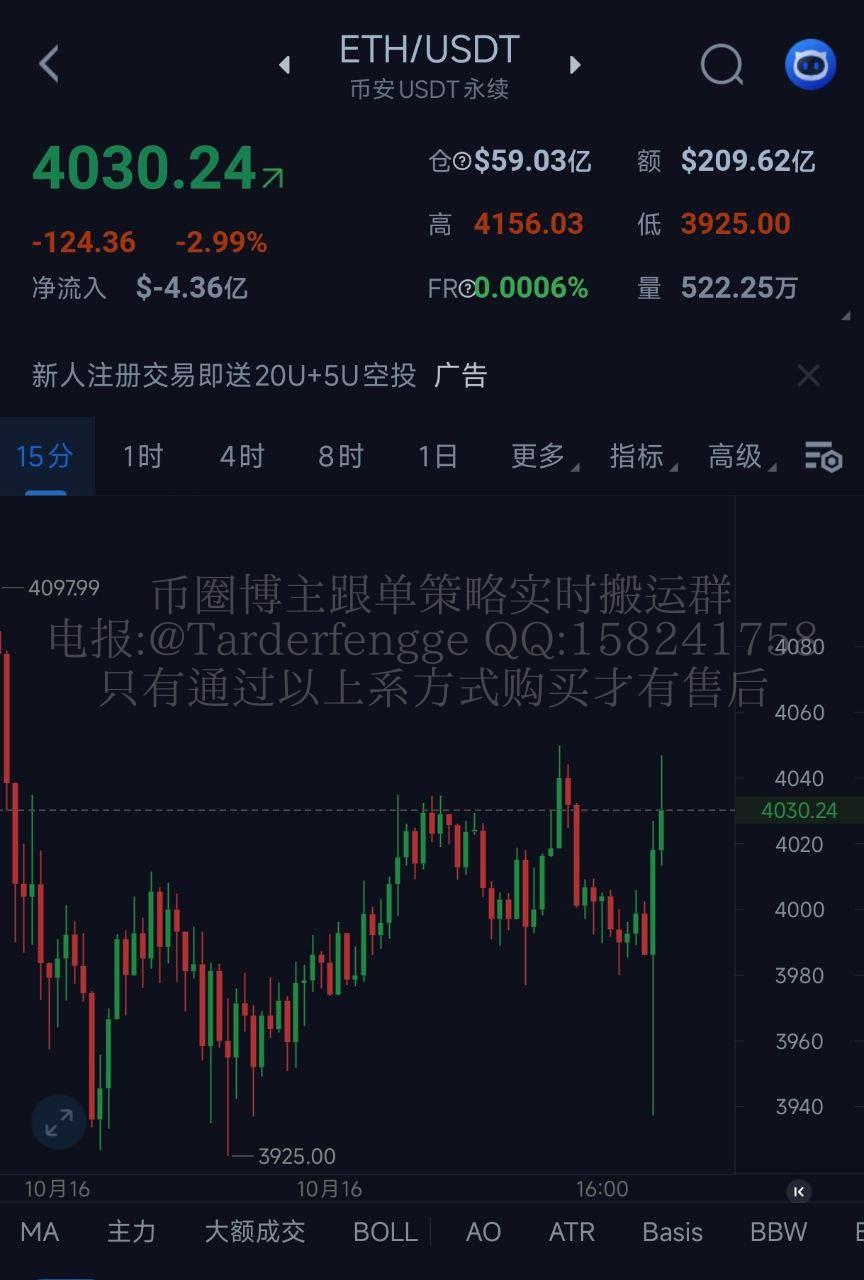
Task: Jump to the latest candle
Action: (798, 1191)
